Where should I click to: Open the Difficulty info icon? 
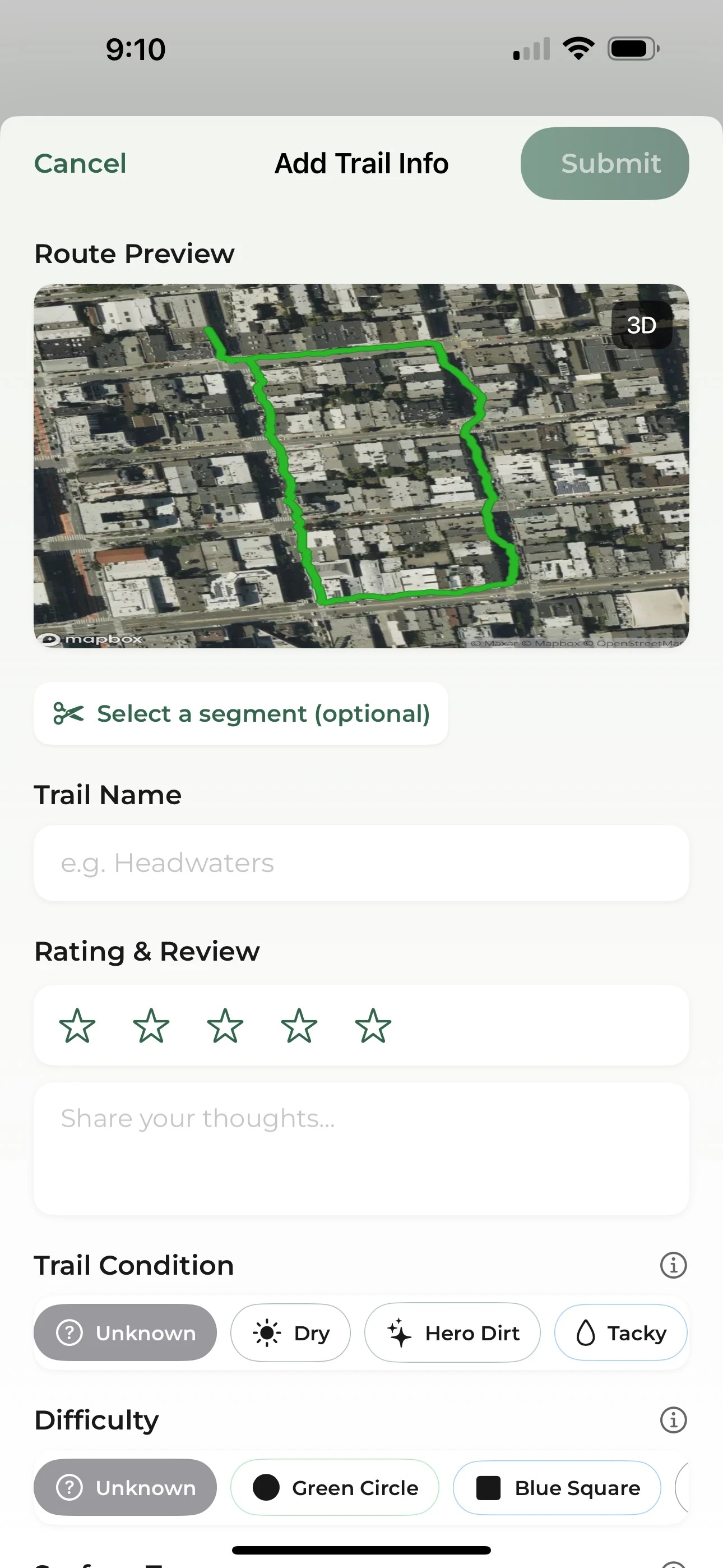point(673,1420)
